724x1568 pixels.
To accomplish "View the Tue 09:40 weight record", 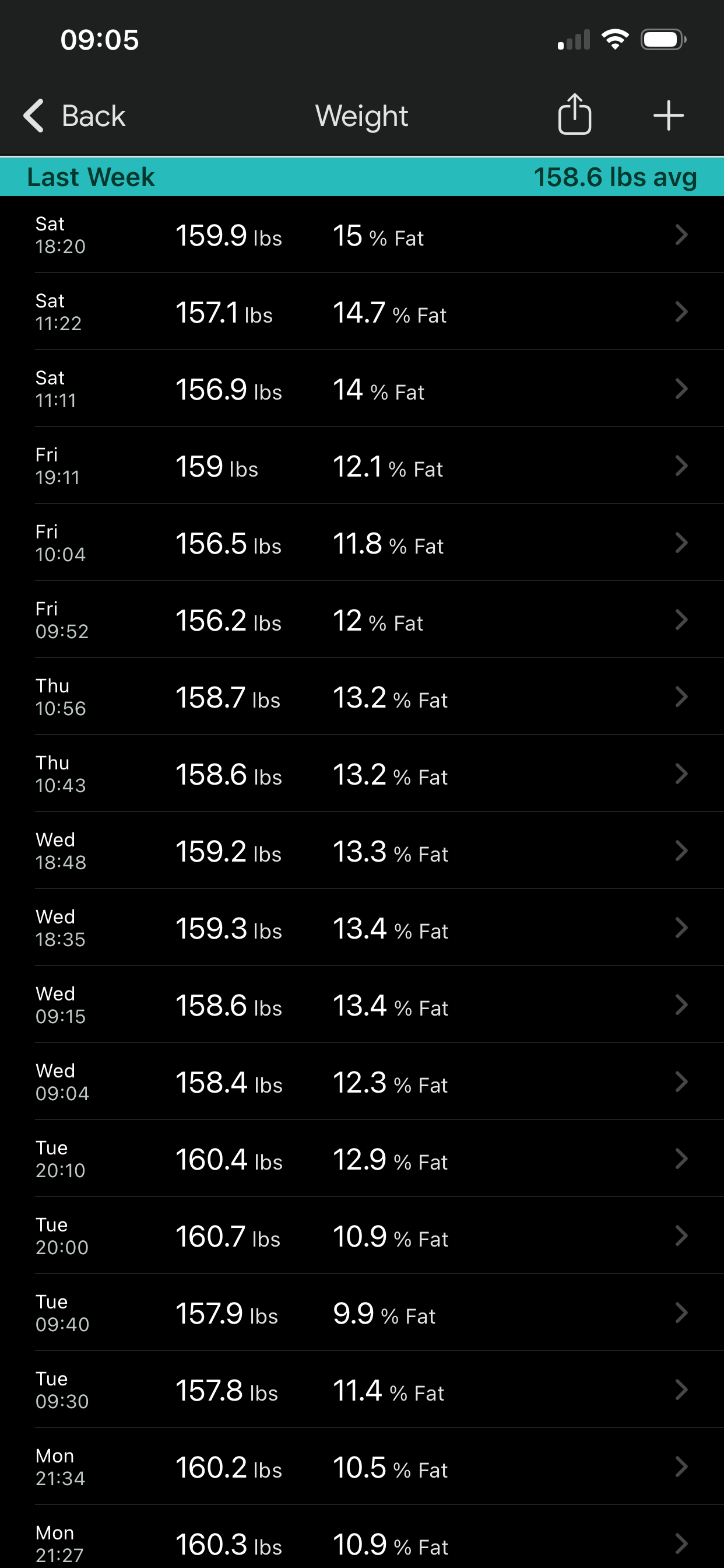I will pos(361,1313).
